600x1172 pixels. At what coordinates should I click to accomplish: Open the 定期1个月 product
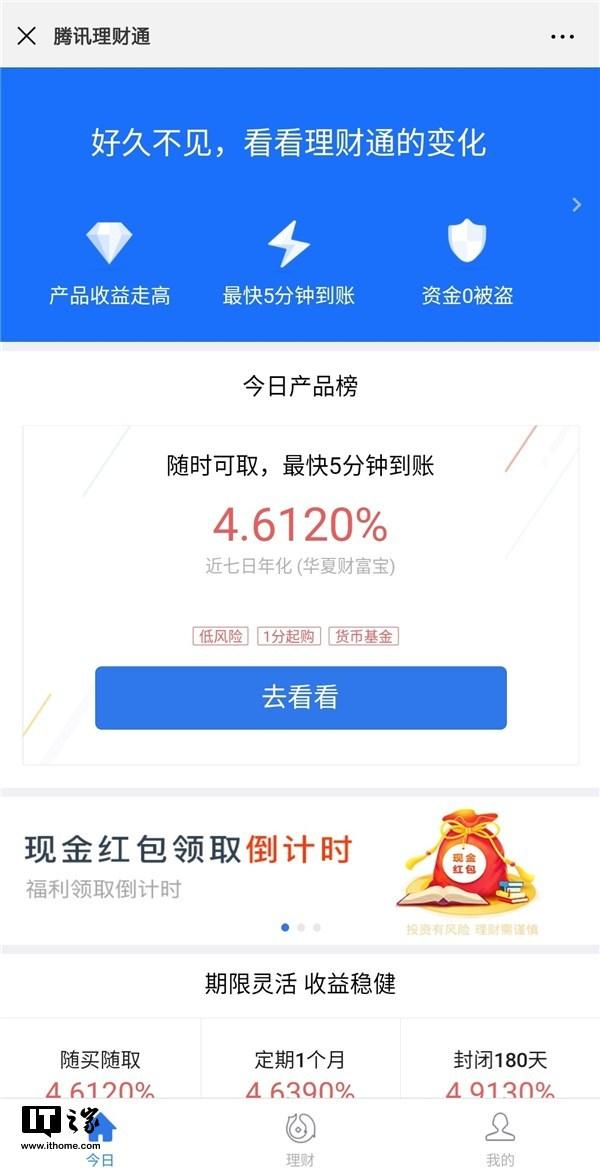click(x=300, y=1070)
